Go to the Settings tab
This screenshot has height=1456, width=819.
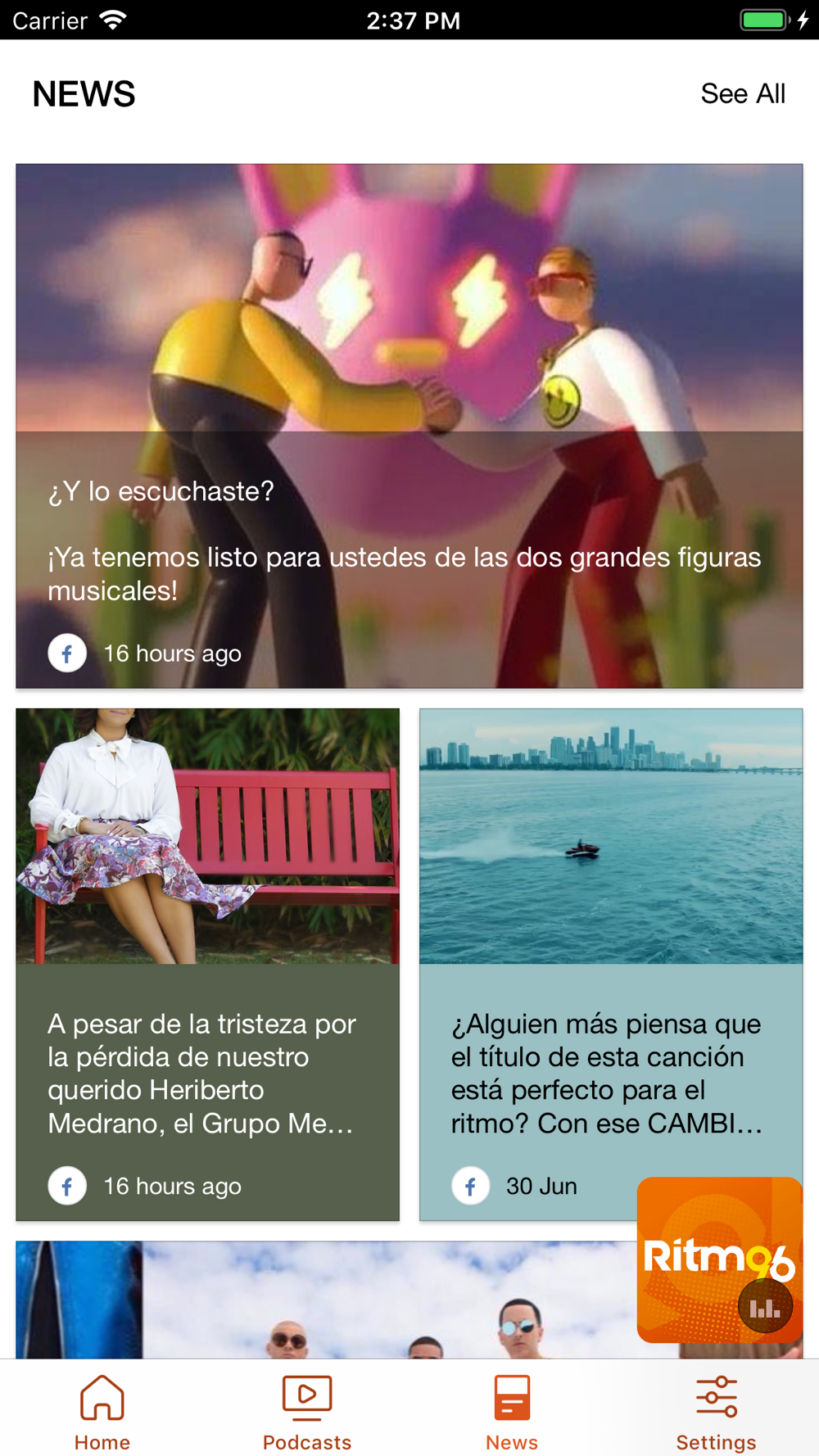pyautogui.click(x=717, y=1412)
